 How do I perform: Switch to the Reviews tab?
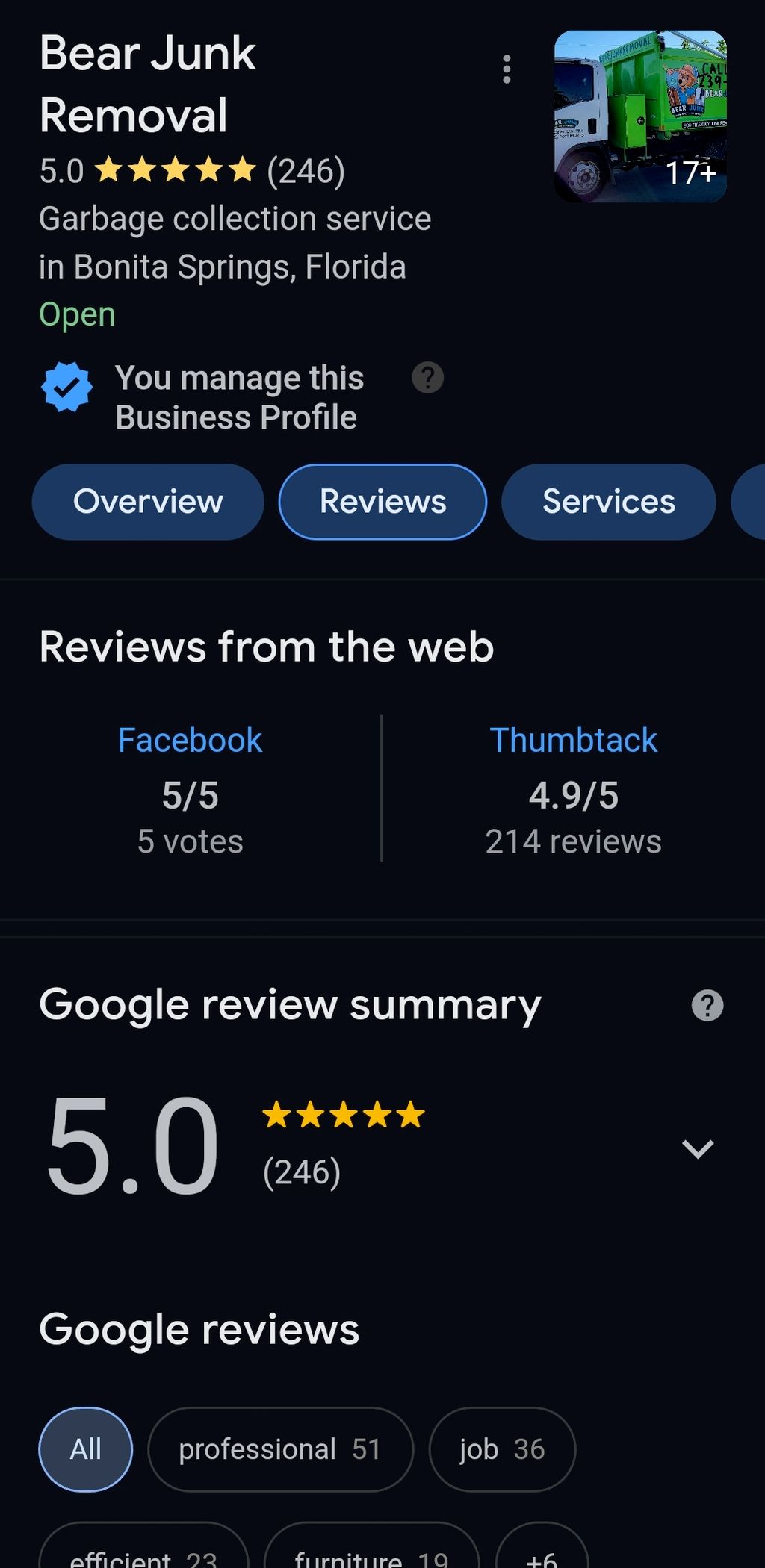point(382,502)
